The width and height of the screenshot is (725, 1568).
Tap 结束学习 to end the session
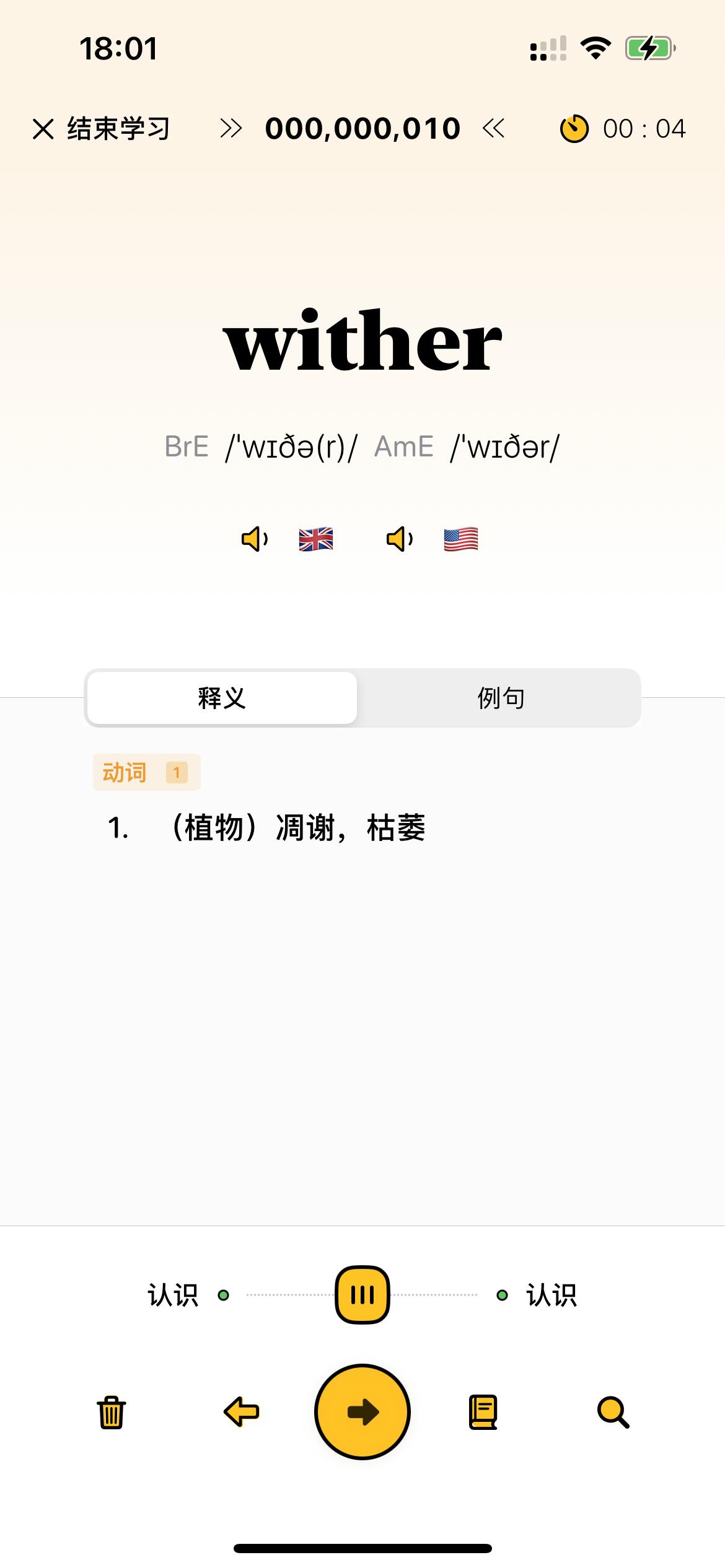(x=102, y=129)
